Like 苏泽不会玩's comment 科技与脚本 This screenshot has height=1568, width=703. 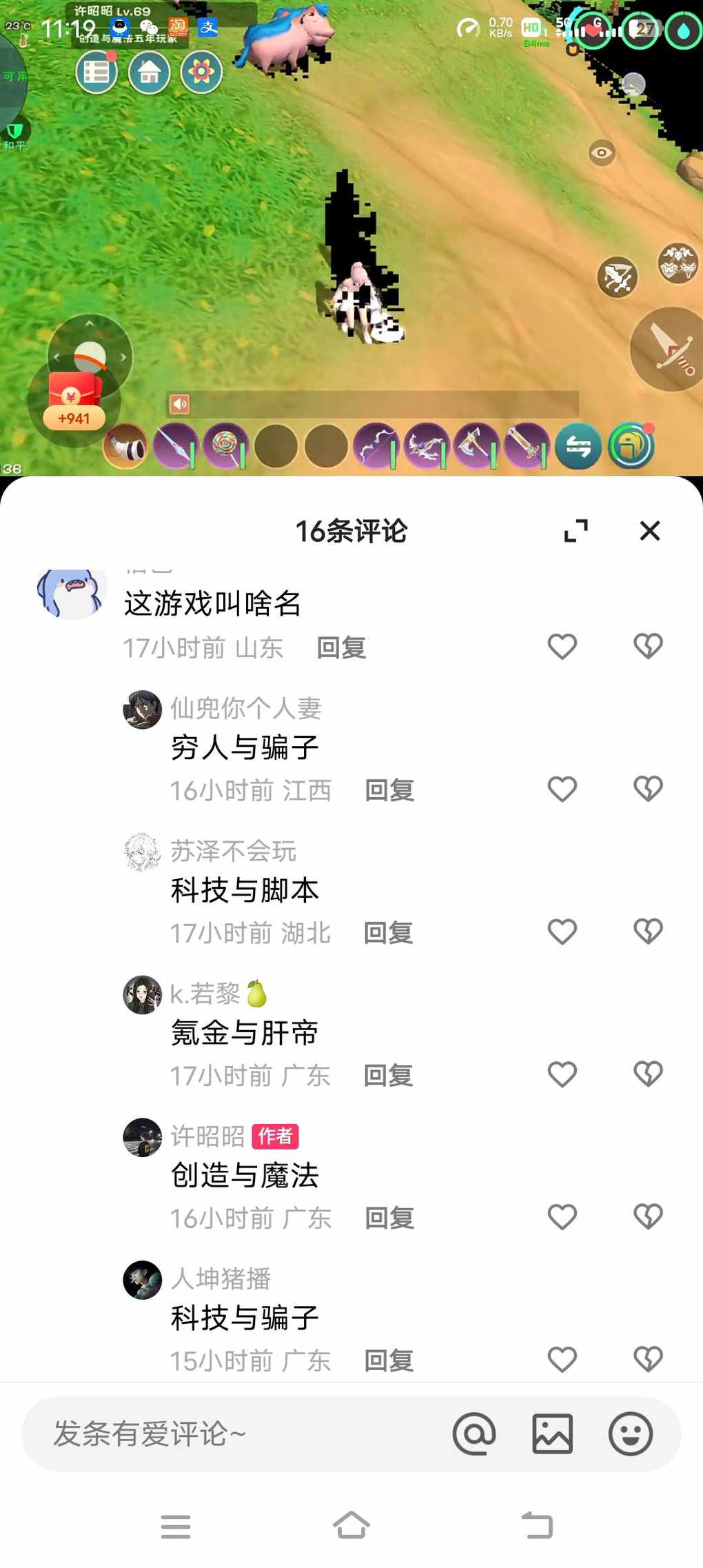click(x=562, y=932)
